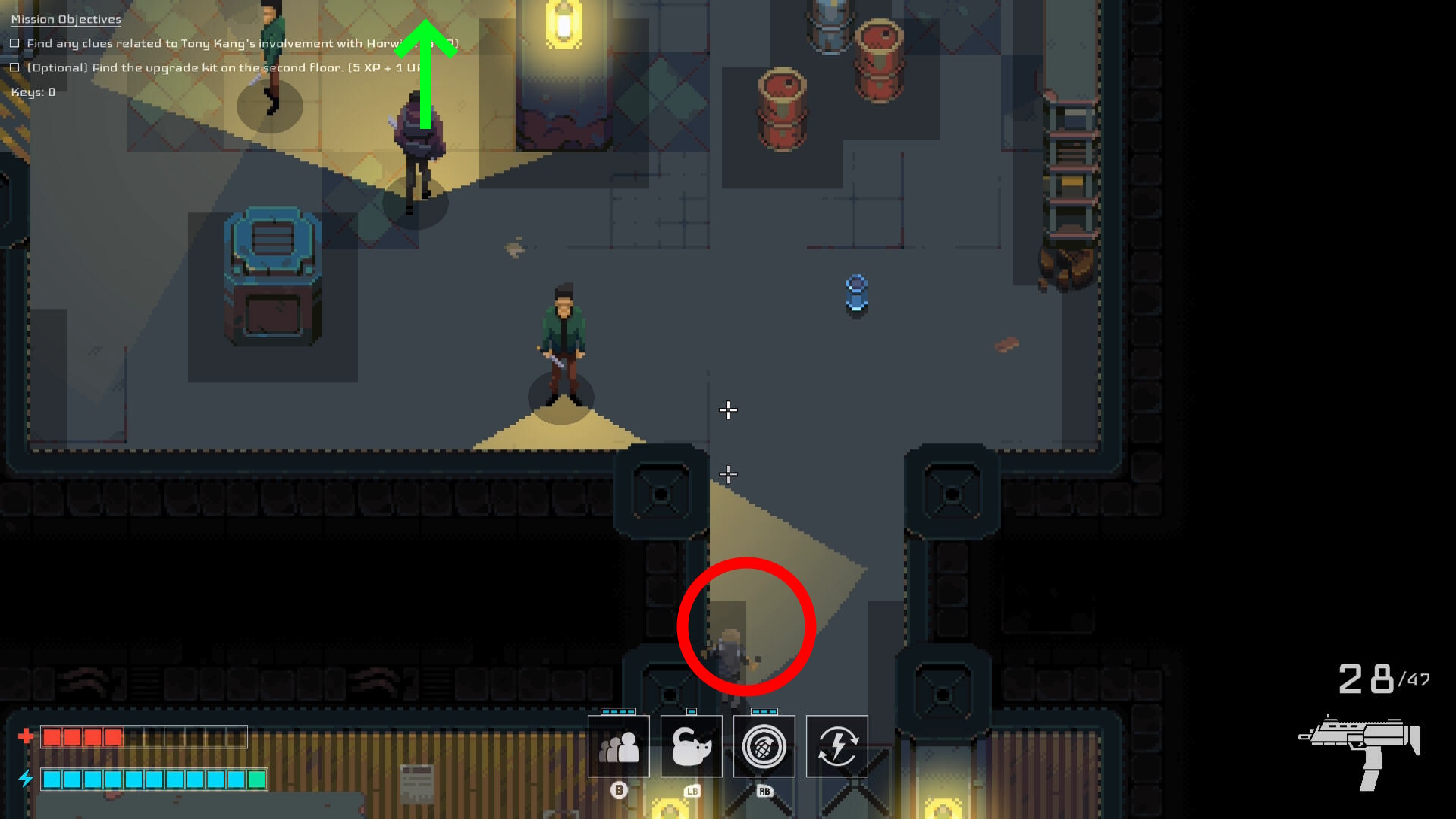
Task: Activate the crowd ability icon labeled B
Action: [619, 746]
